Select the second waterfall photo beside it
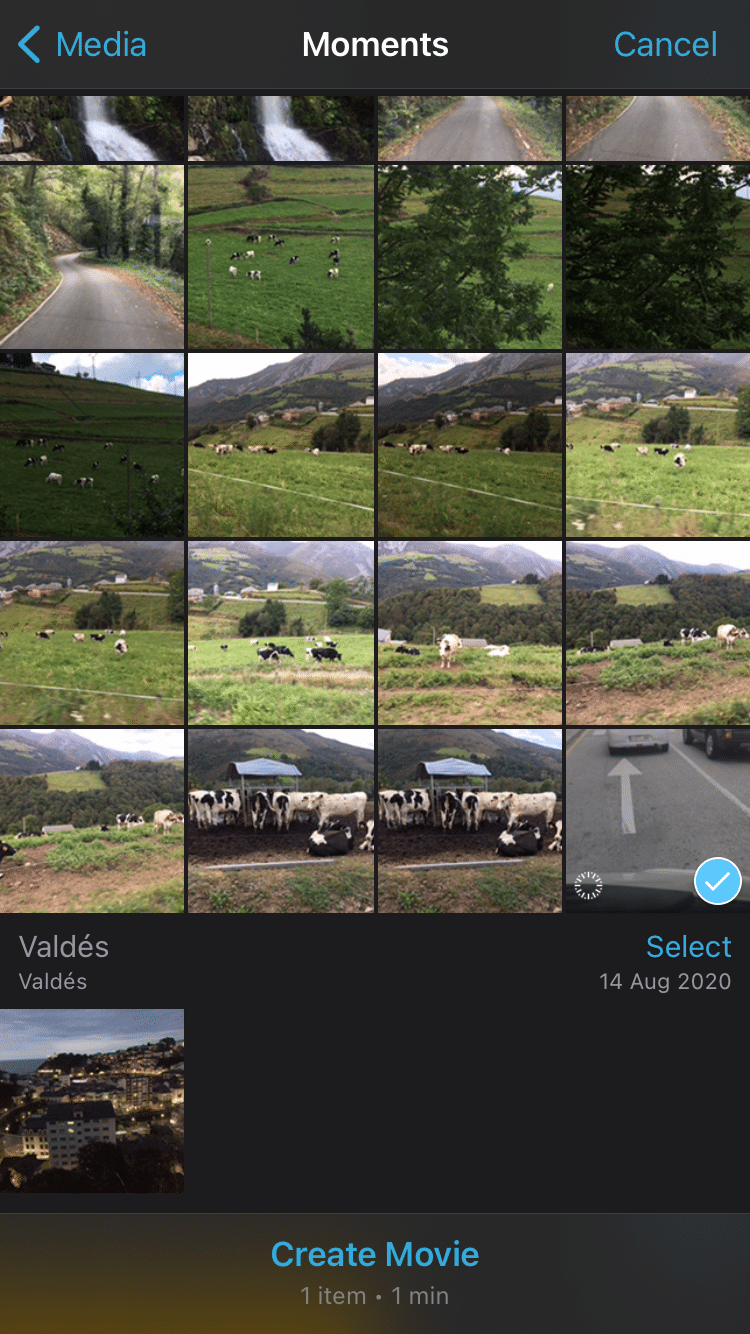 tap(280, 128)
